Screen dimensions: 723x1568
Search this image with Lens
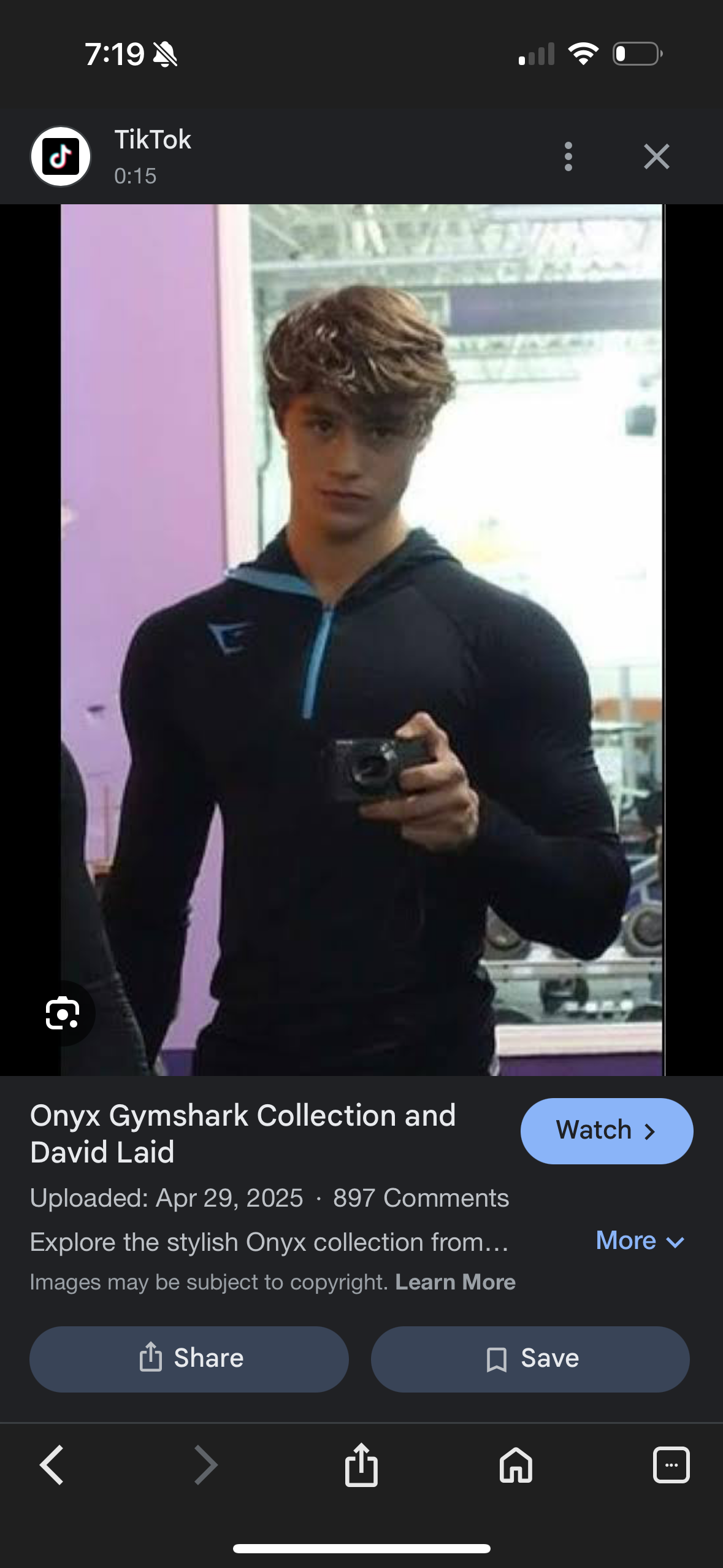coord(63,1013)
